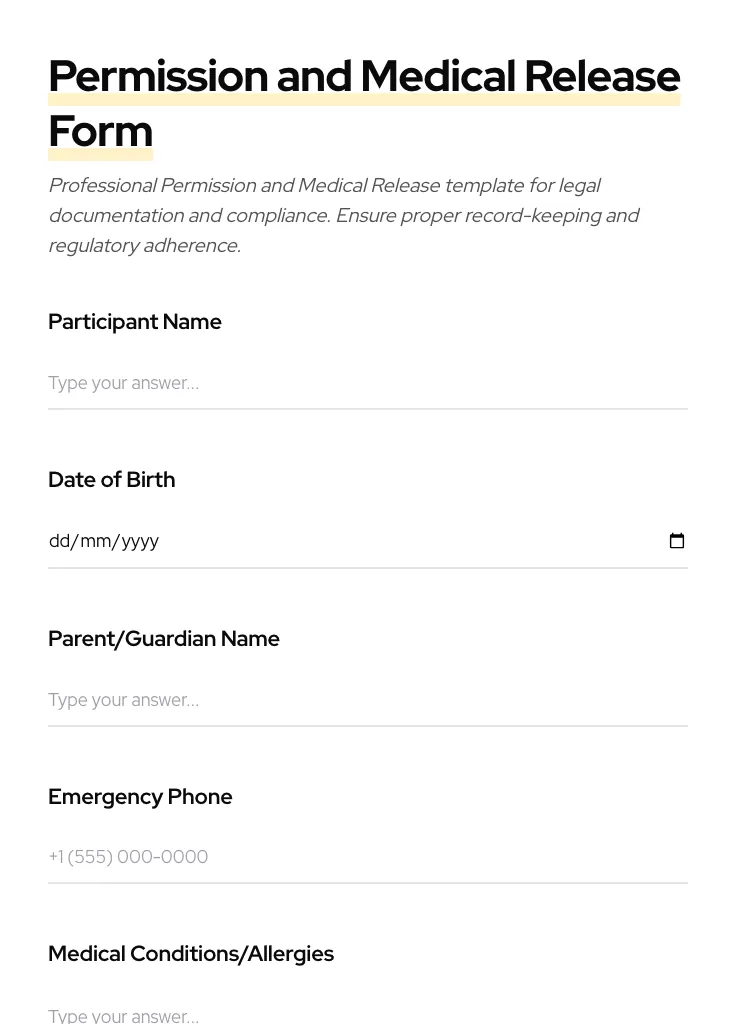Click the Medical Conditions/Allergies label
The height and width of the screenshot is (1024, 736).
(x=191, y=954)
